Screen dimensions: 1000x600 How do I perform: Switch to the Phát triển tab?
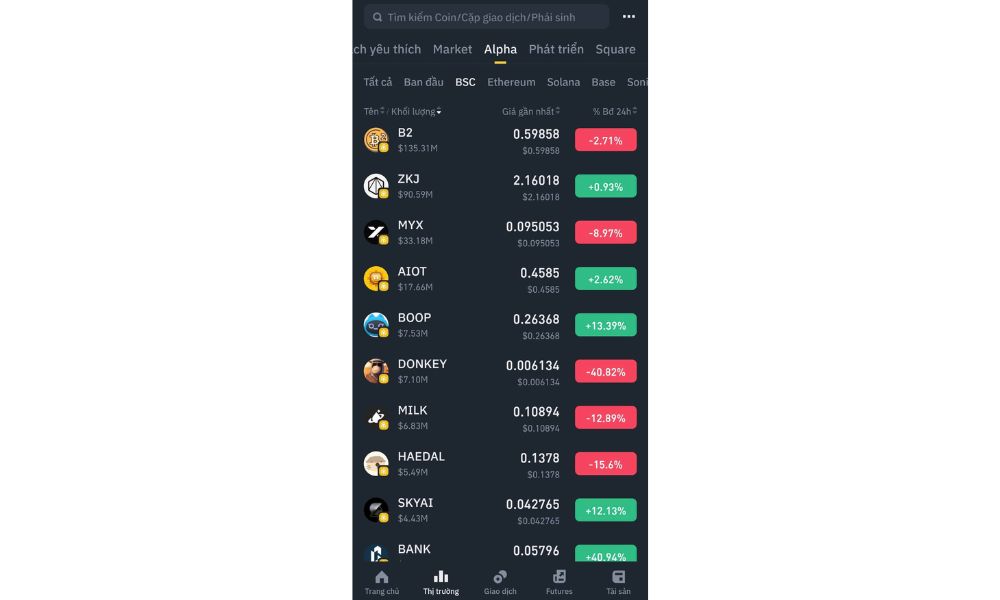556,49
